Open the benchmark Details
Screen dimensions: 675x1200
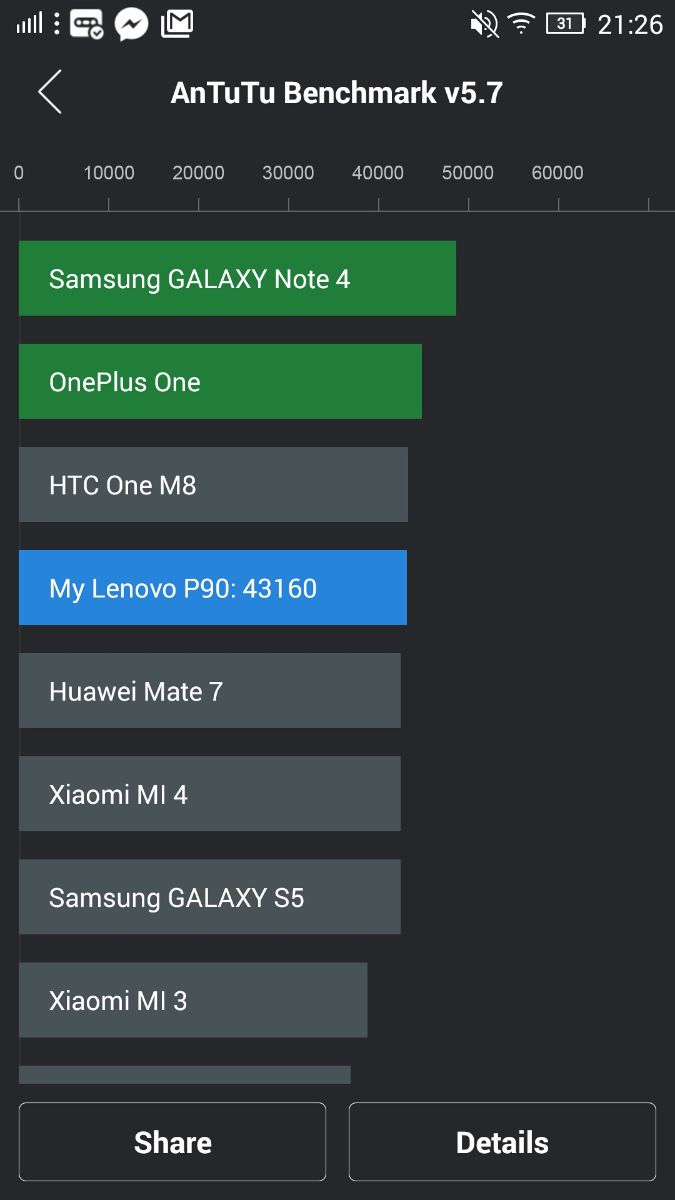pyautogui.click(x=502, y=1142)
